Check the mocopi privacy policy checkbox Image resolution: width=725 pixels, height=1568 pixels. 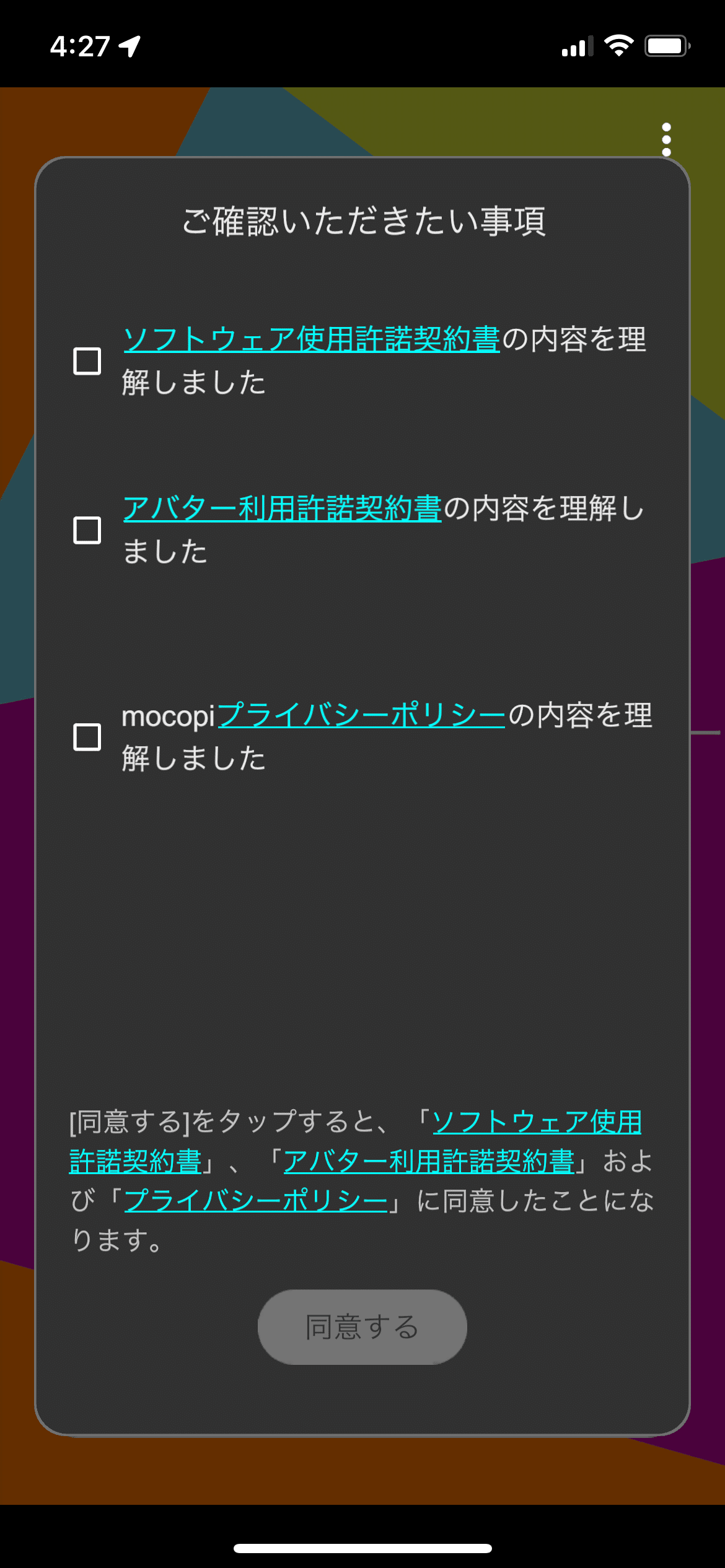click(x=87, y=737)
